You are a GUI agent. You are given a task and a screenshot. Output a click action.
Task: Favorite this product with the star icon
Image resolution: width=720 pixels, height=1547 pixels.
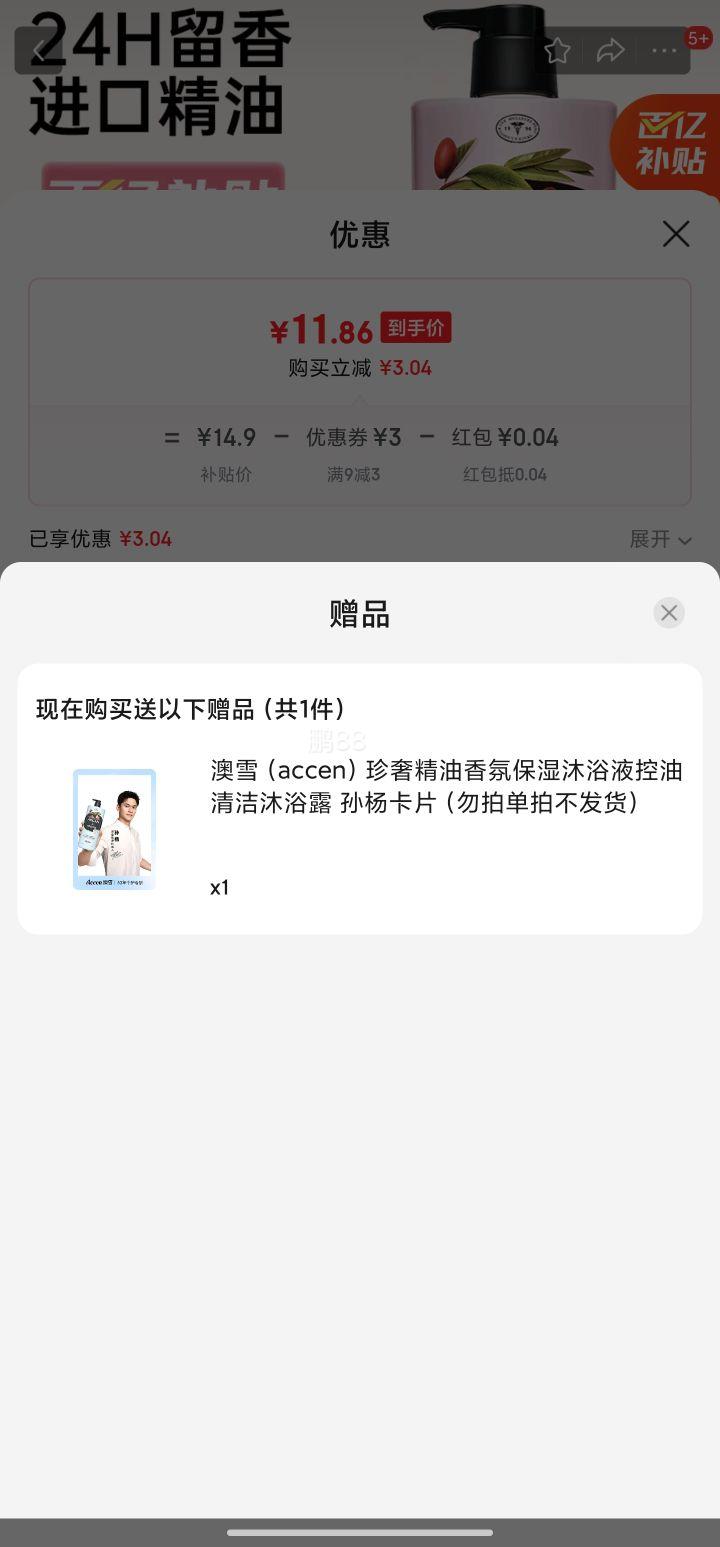click(557, 51)
